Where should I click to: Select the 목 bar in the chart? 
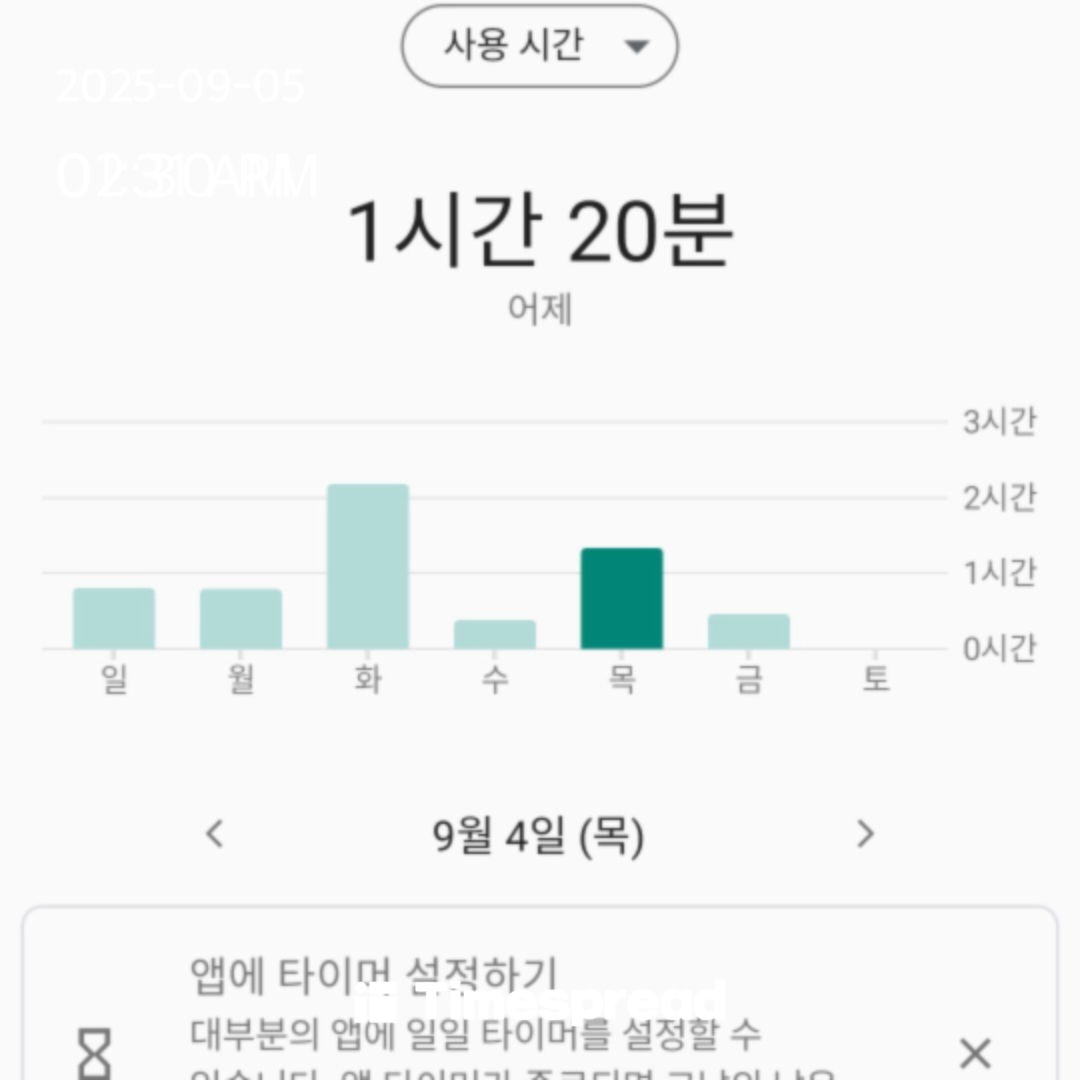622,598
